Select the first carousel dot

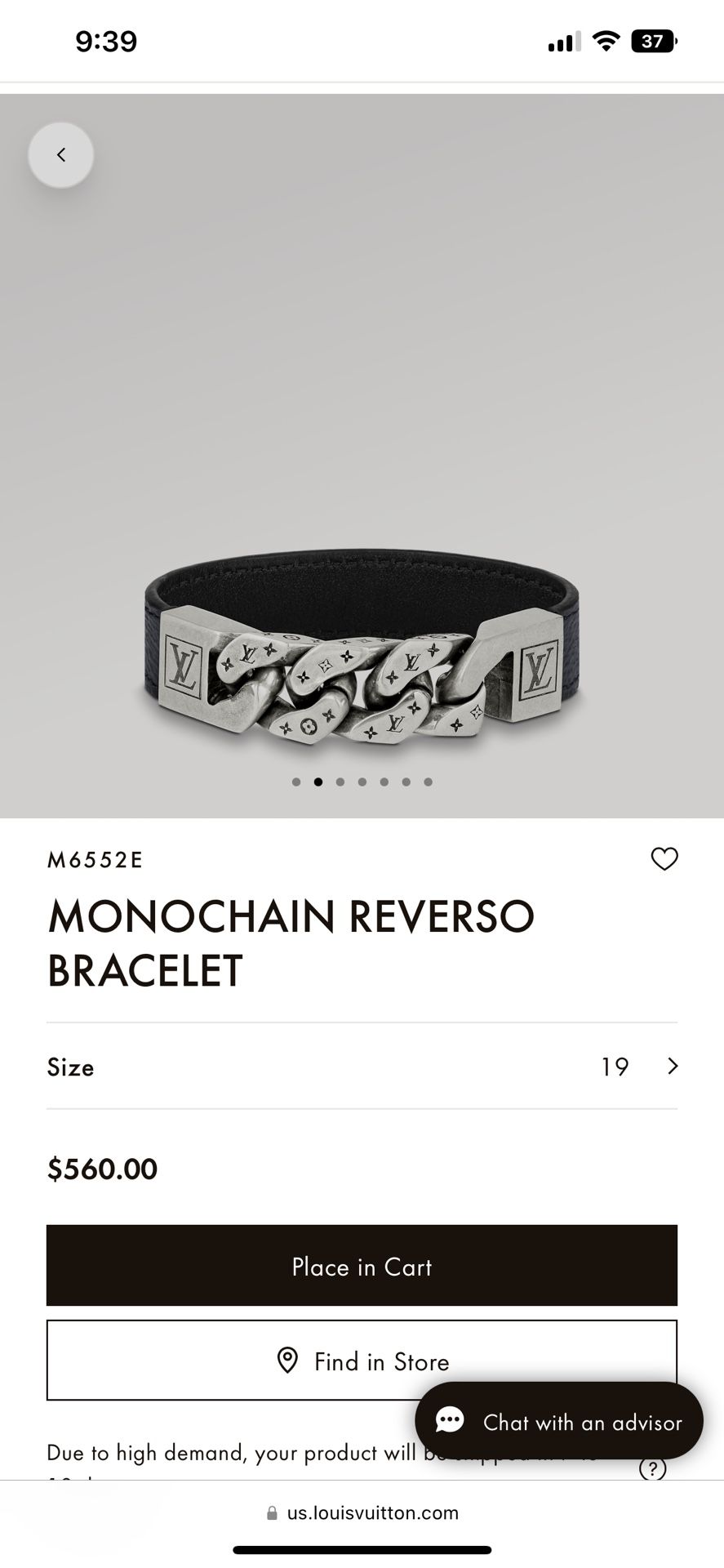click(x=296, y=782)
